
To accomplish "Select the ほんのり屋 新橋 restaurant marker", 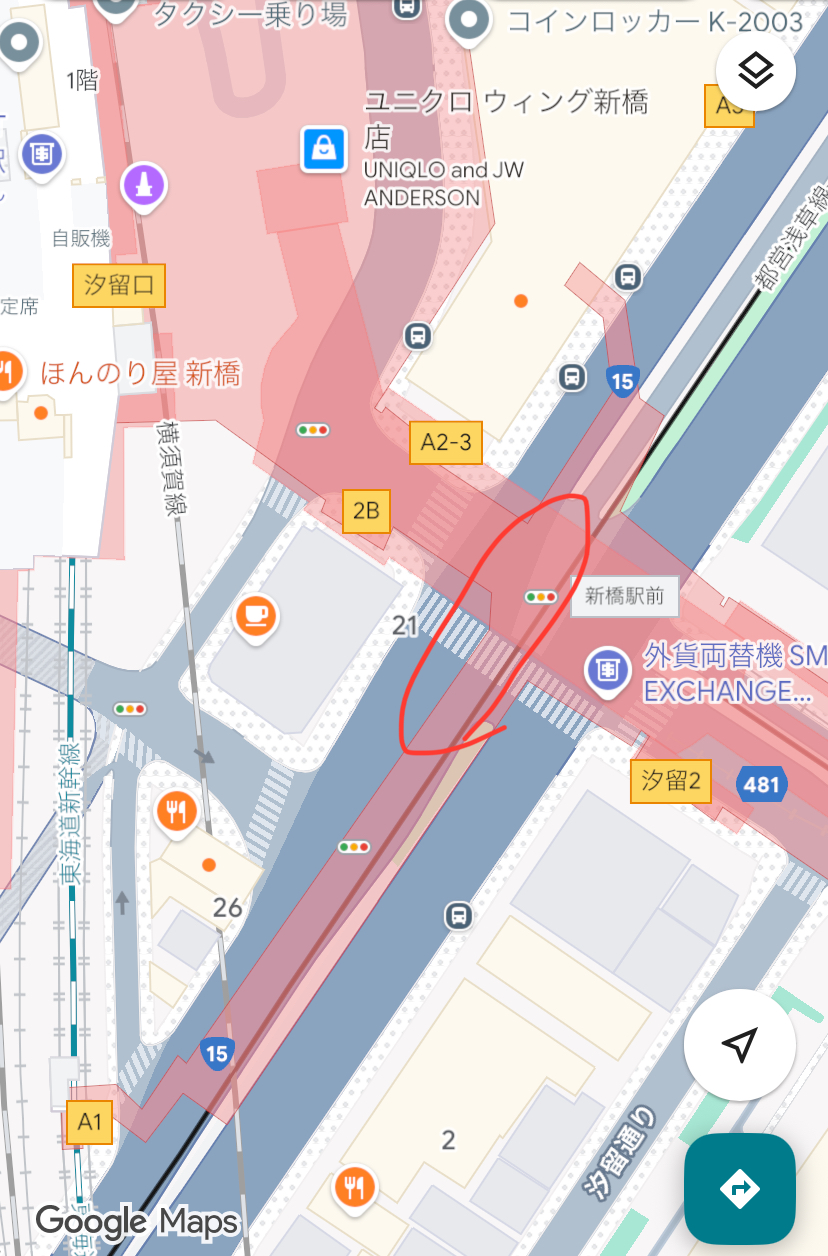I will click(8, 372).
